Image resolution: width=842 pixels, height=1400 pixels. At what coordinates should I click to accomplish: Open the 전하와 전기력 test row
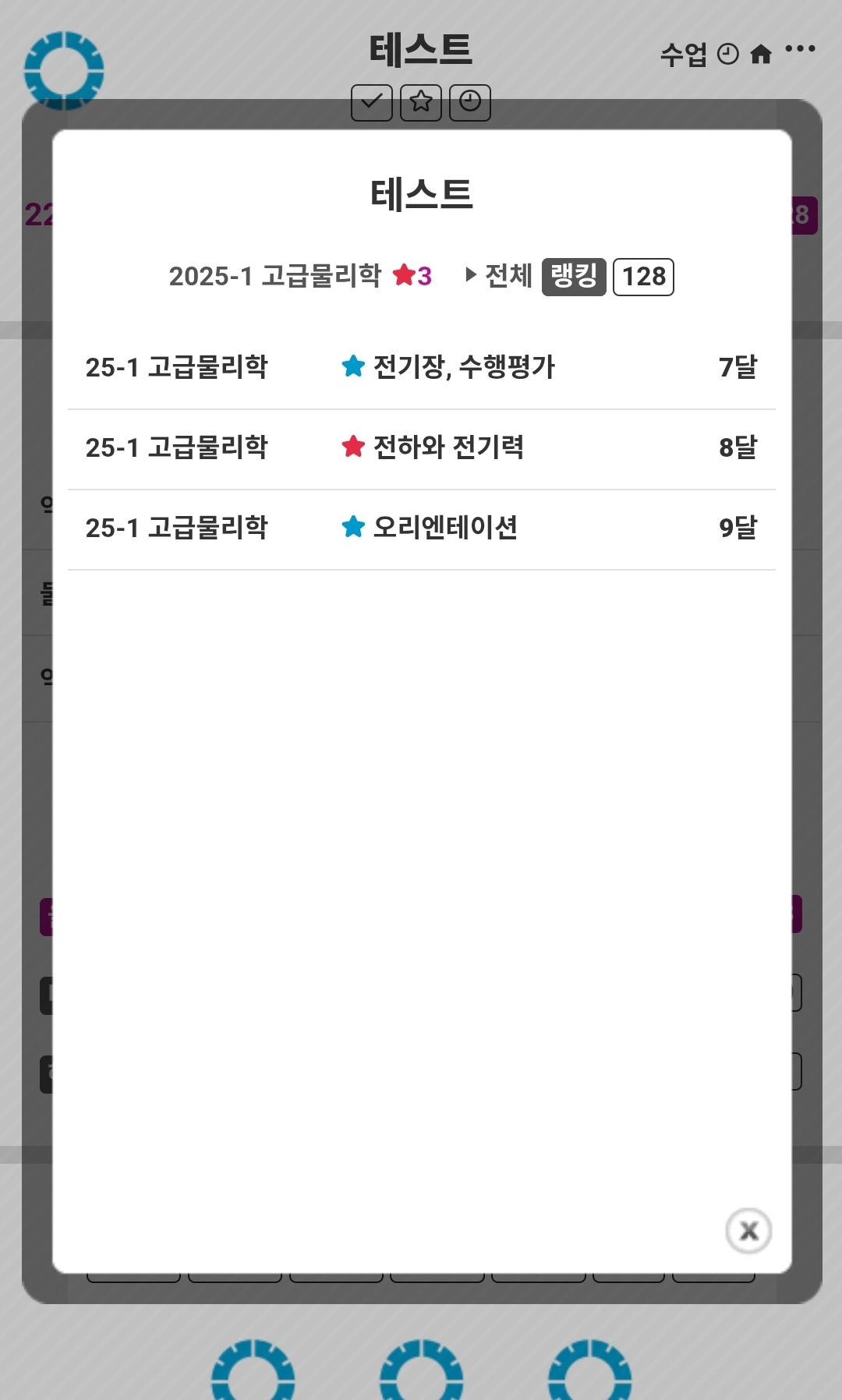421,447
